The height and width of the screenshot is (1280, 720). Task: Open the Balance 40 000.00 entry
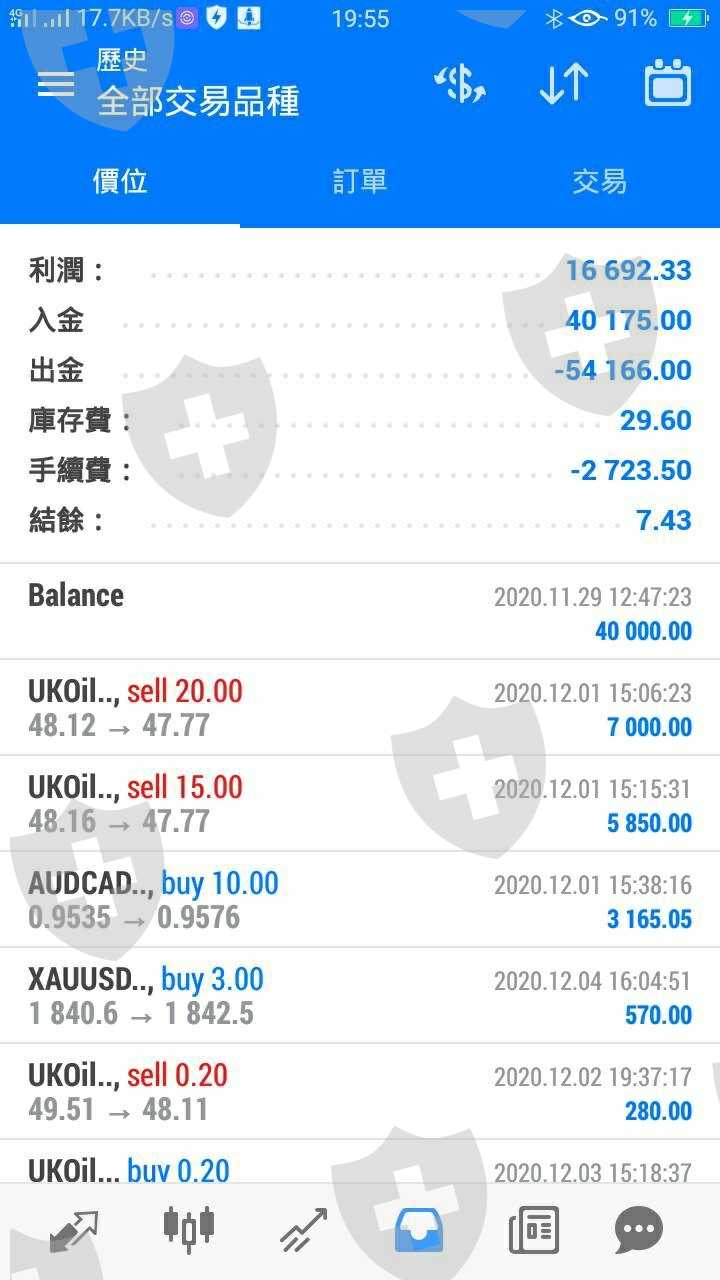pos(360,611)
